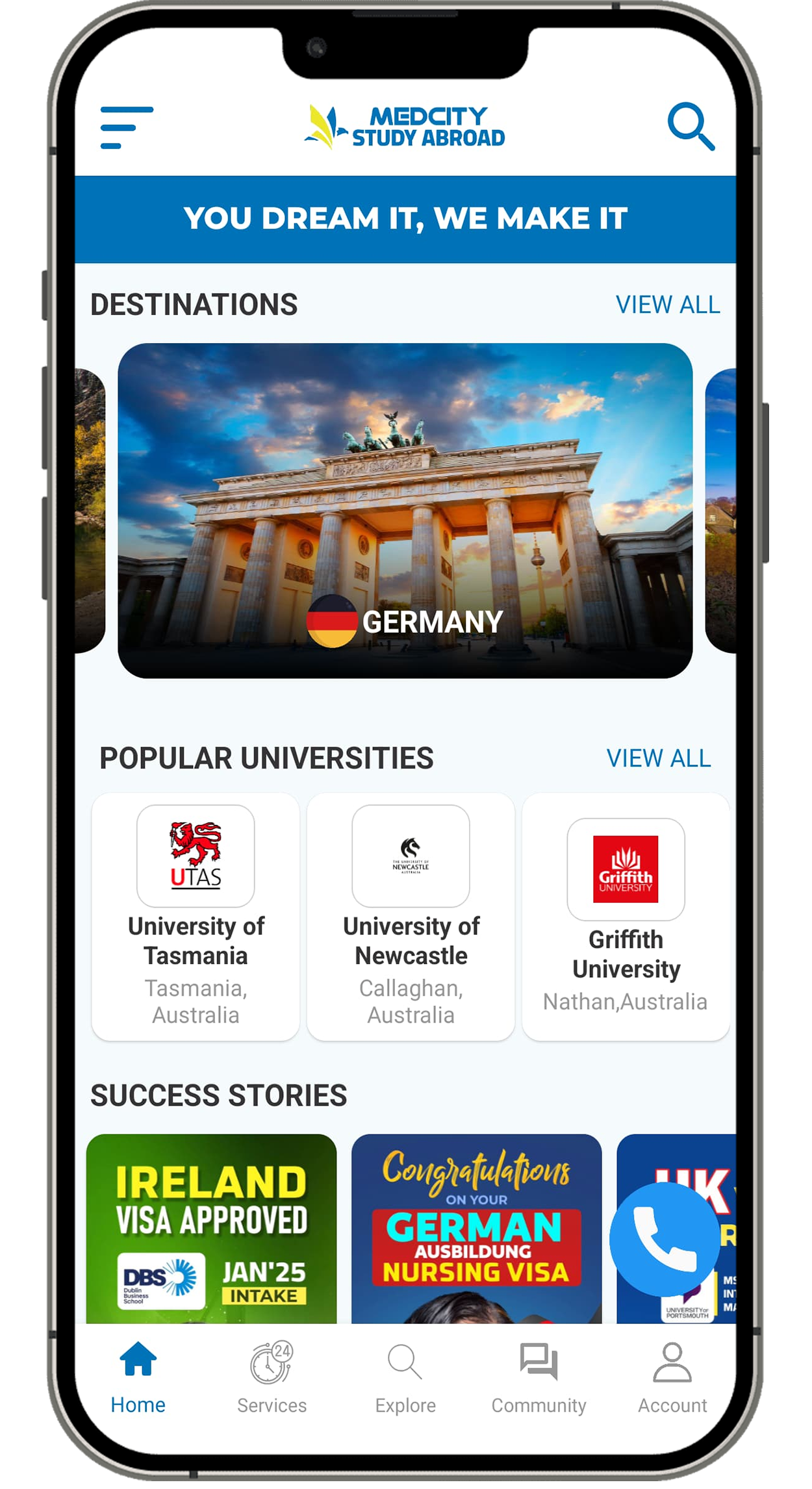The image size is (812, 1489).
Task: Tap the UTAS University of Tasmania logo
Action: 195,856
